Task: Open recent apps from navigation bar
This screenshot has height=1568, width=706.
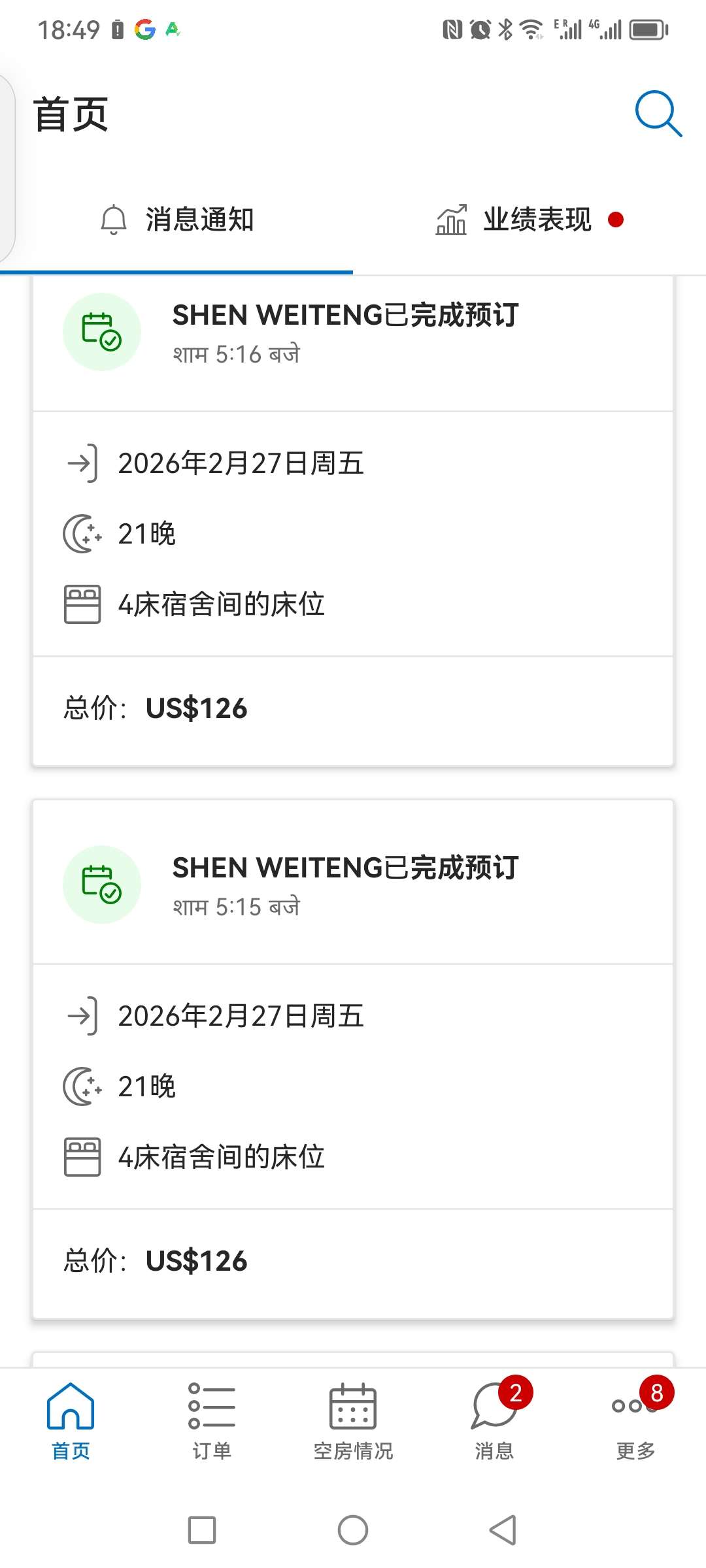Action: pos(202,1529)
